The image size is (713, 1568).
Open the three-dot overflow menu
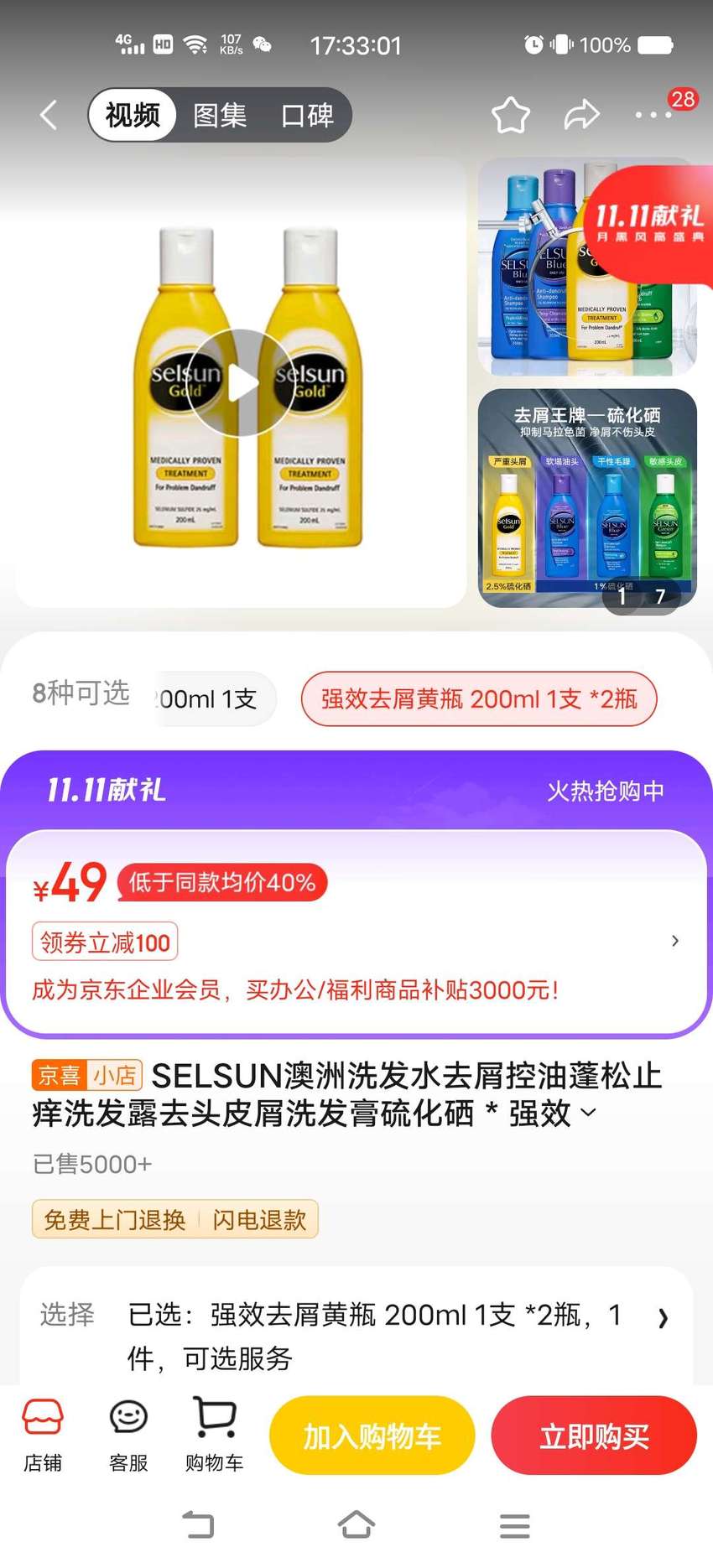tap(653, 115)
